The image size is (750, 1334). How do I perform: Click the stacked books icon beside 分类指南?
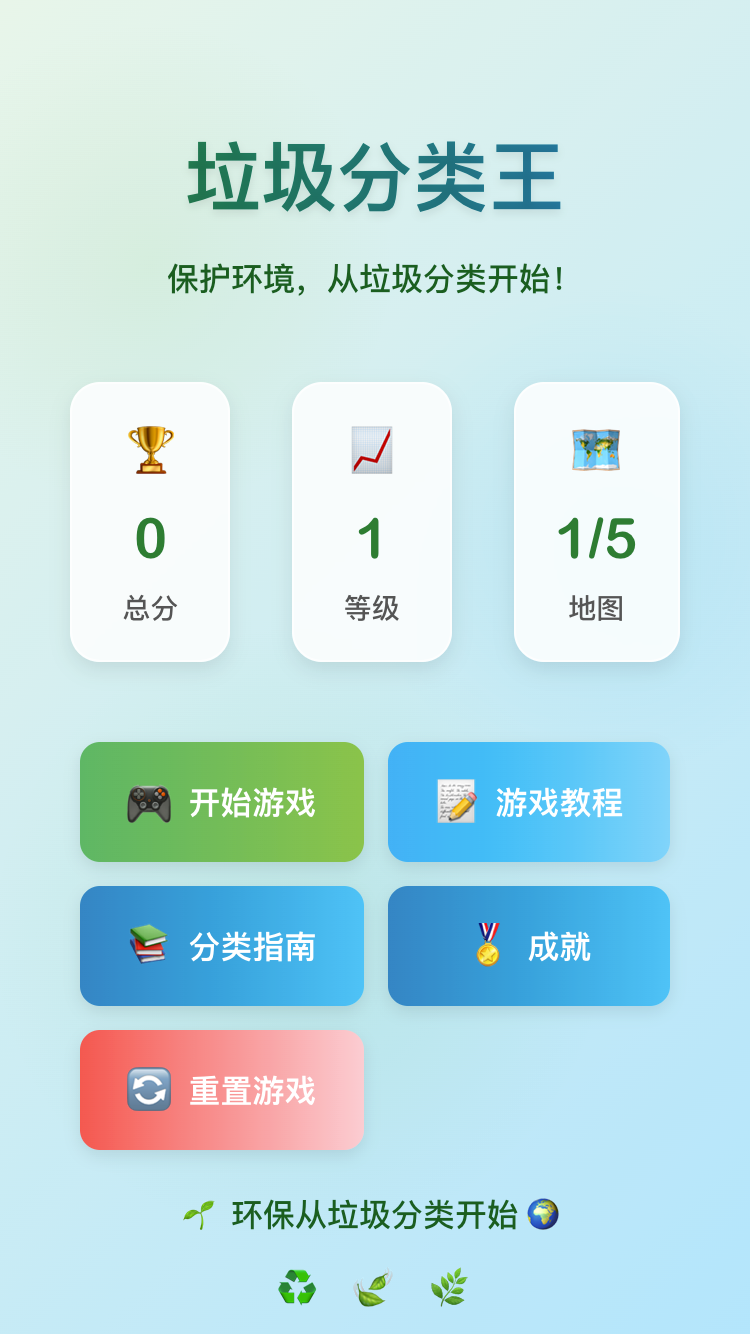tap(148, 946)
